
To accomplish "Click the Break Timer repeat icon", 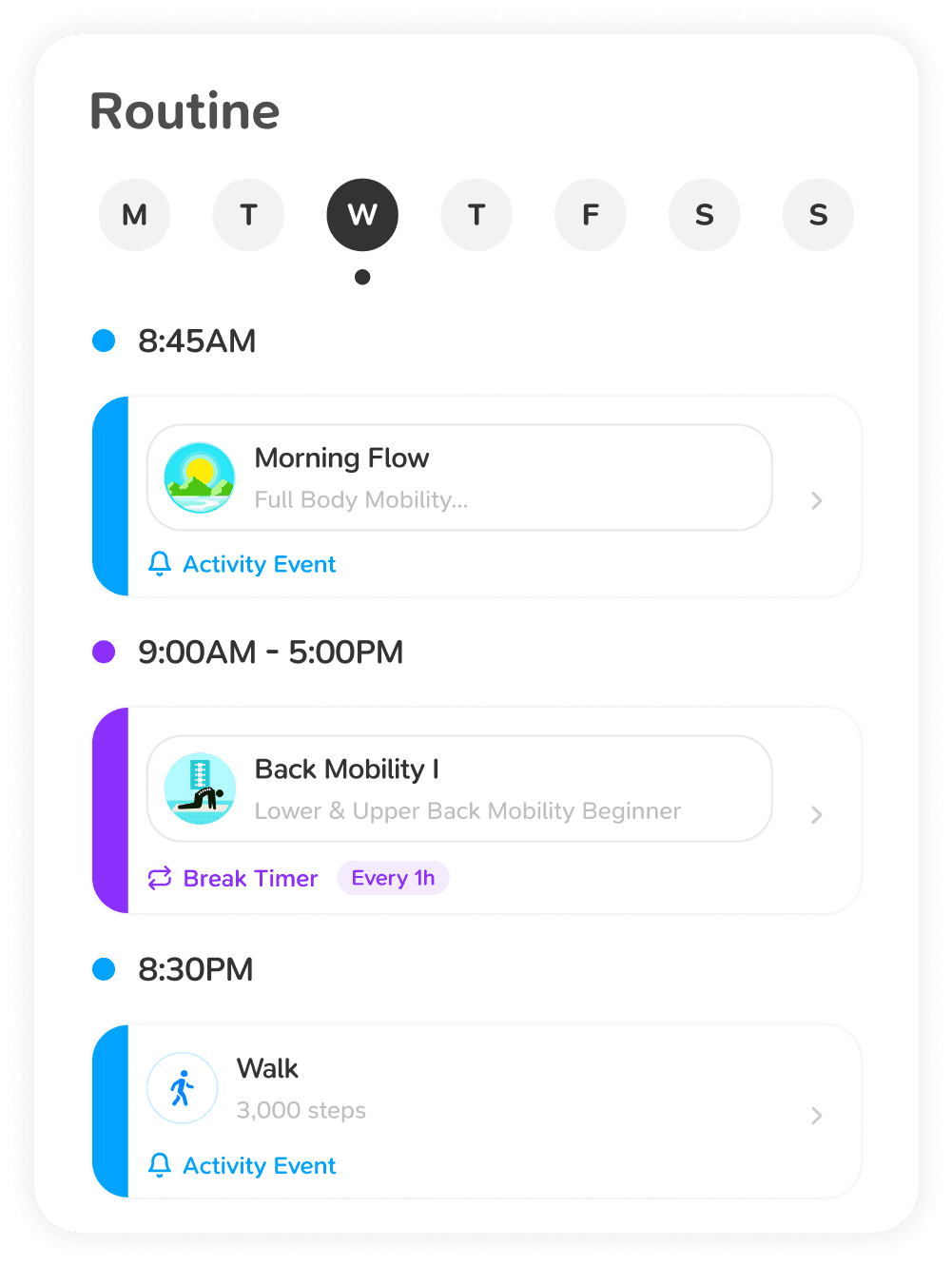I will click(x=159, y=878).
